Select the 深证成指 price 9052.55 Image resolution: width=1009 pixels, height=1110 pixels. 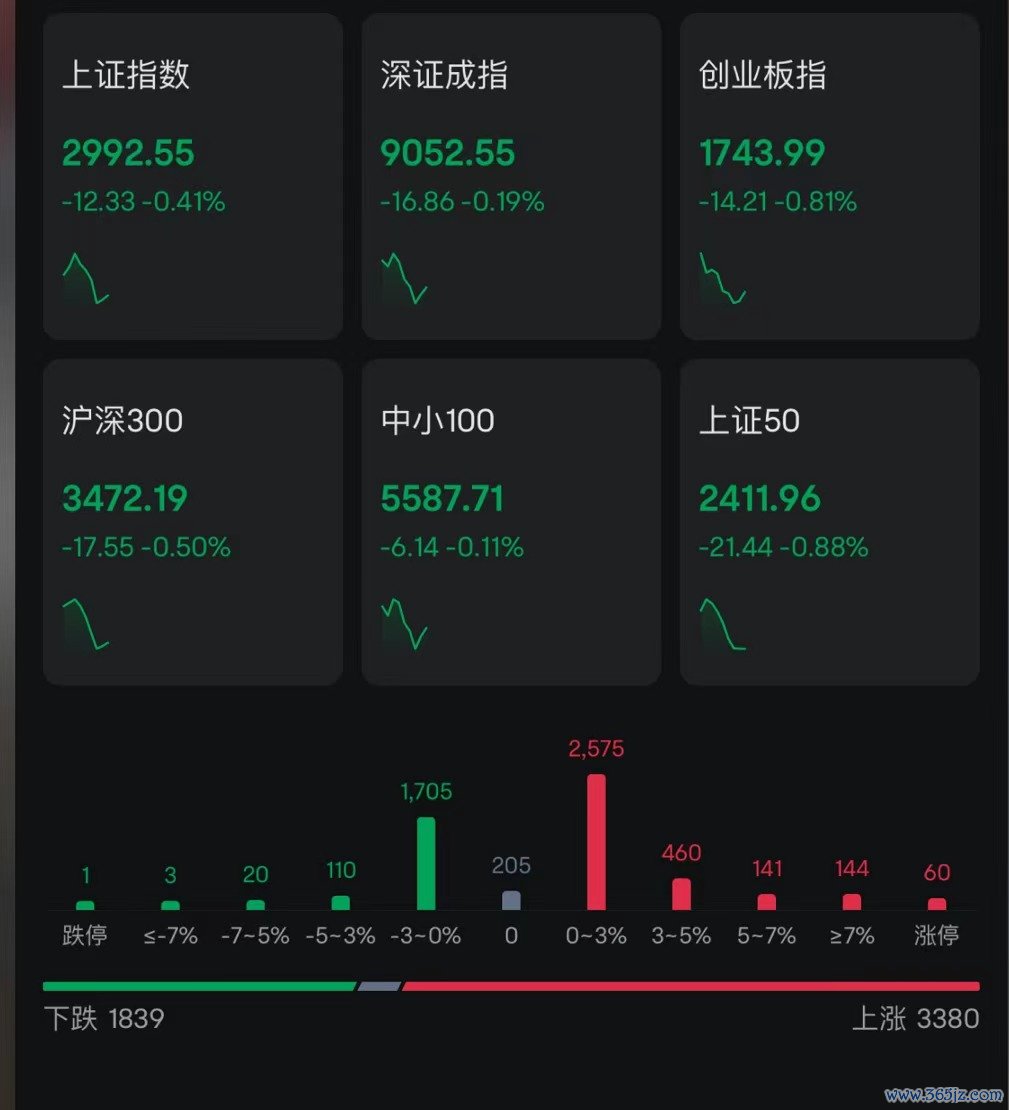pyautogui.click(x=447, y=153)
